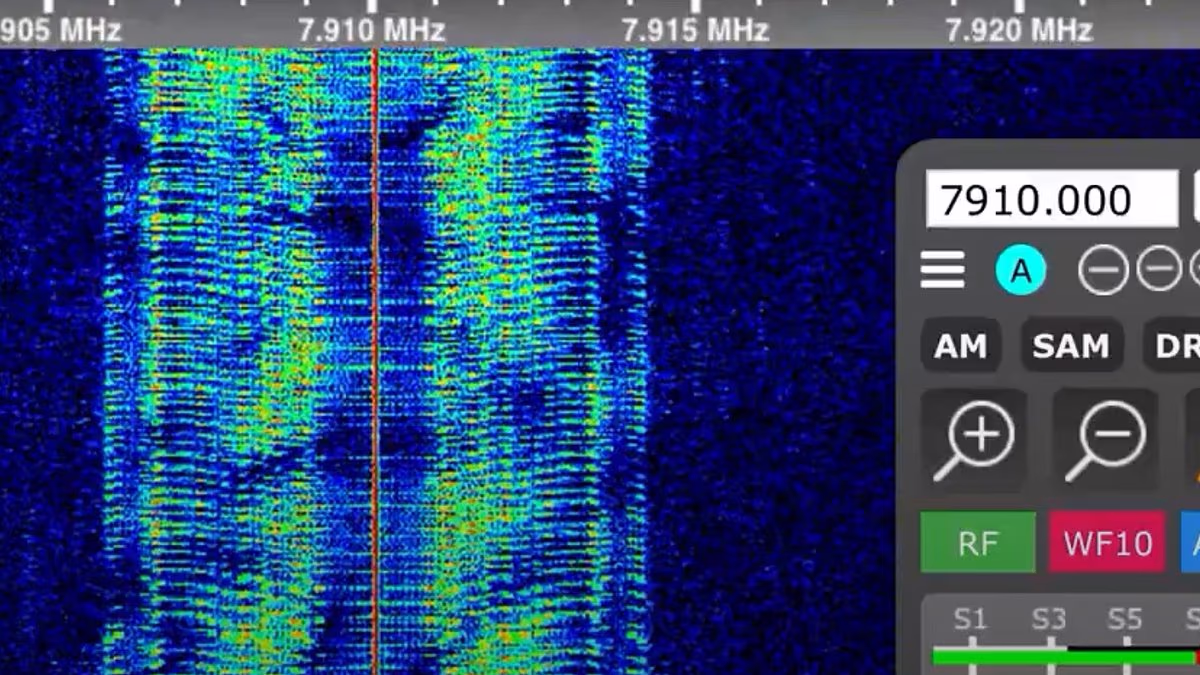
Task: Switch to SAM mode
Action: (1071, 346)
